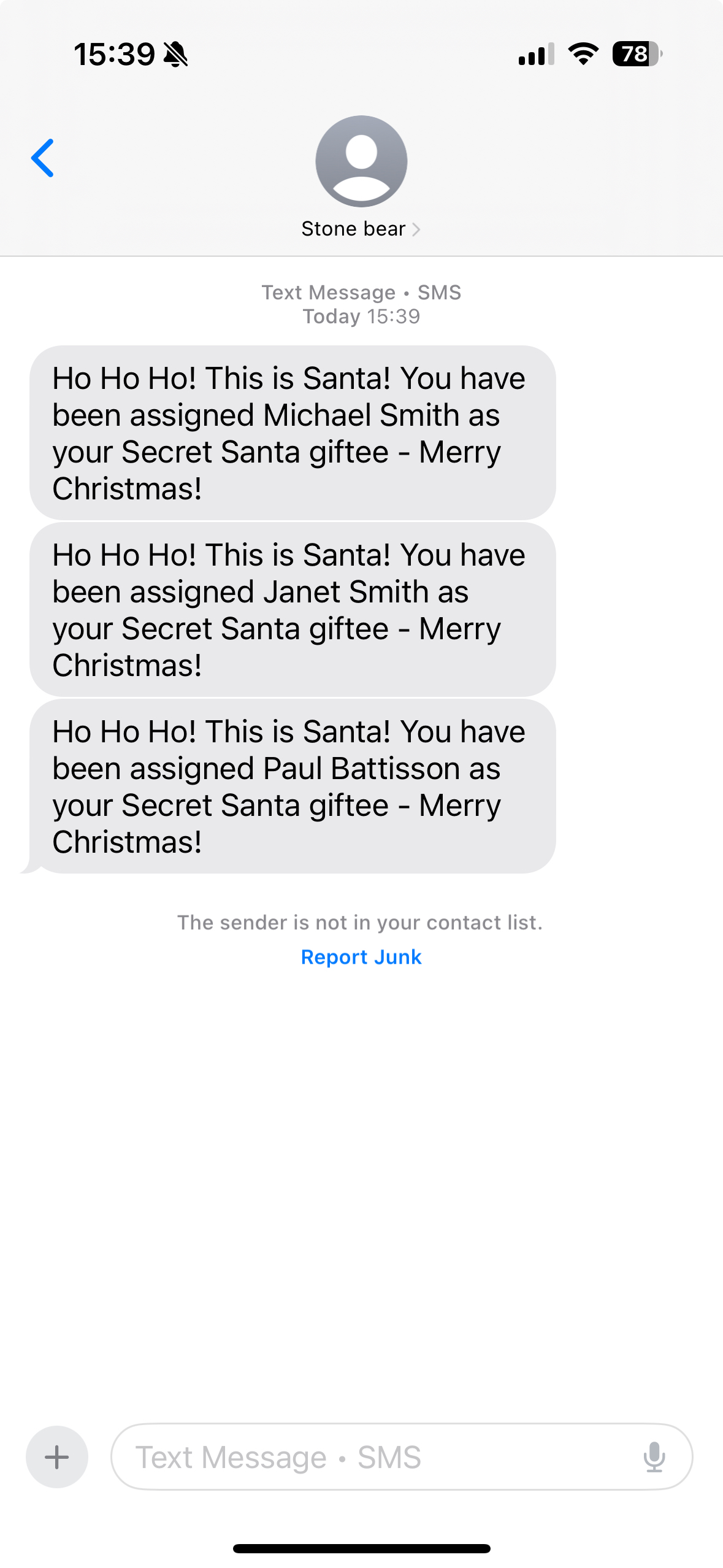Tap the back chevron to return to conversations
This screenshot has width=723, height=1568.
pos(44,159)
